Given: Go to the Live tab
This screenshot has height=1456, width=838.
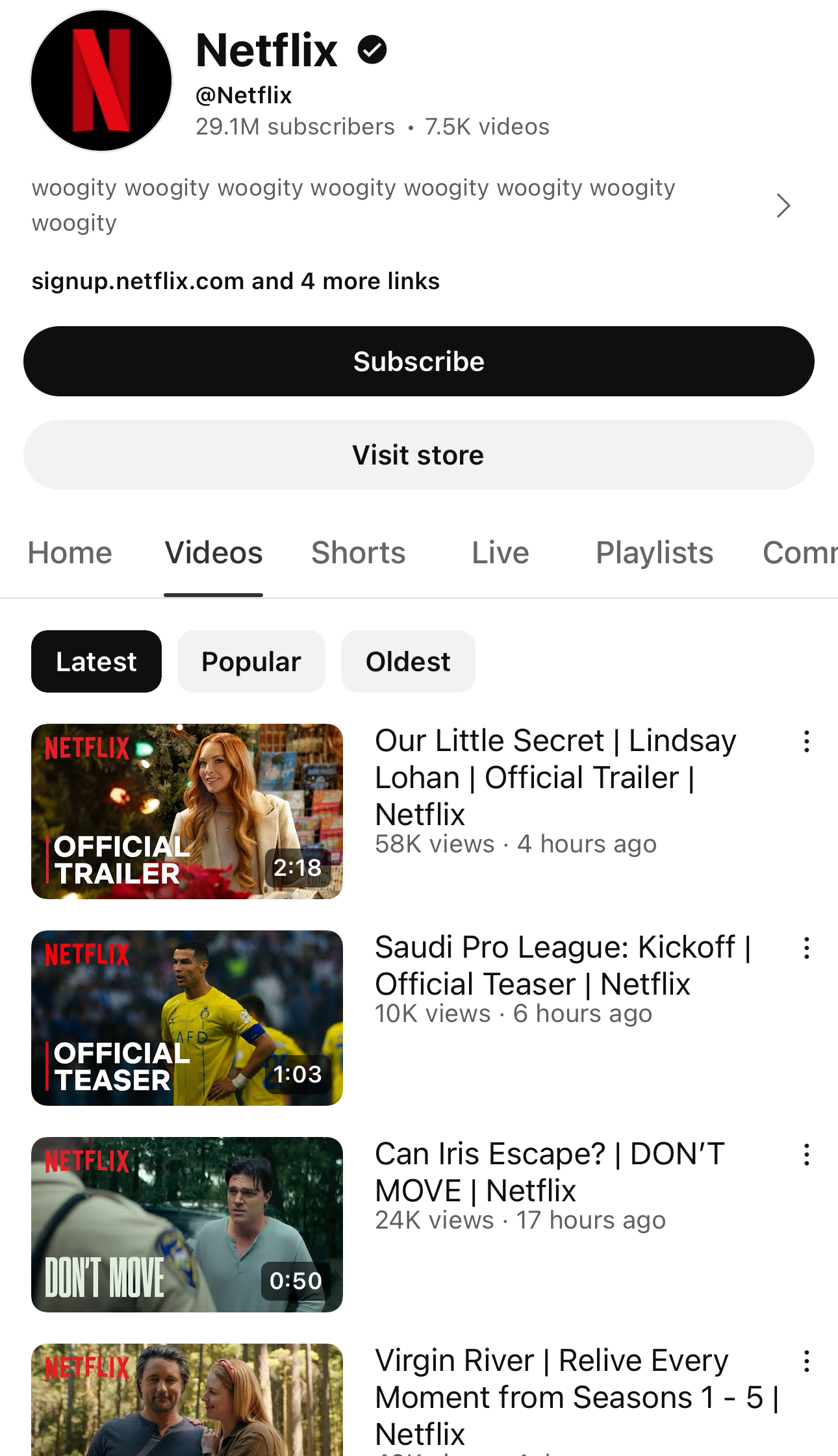Looking at the screenshot, I should pyautogui.click(x=500, y=553).
